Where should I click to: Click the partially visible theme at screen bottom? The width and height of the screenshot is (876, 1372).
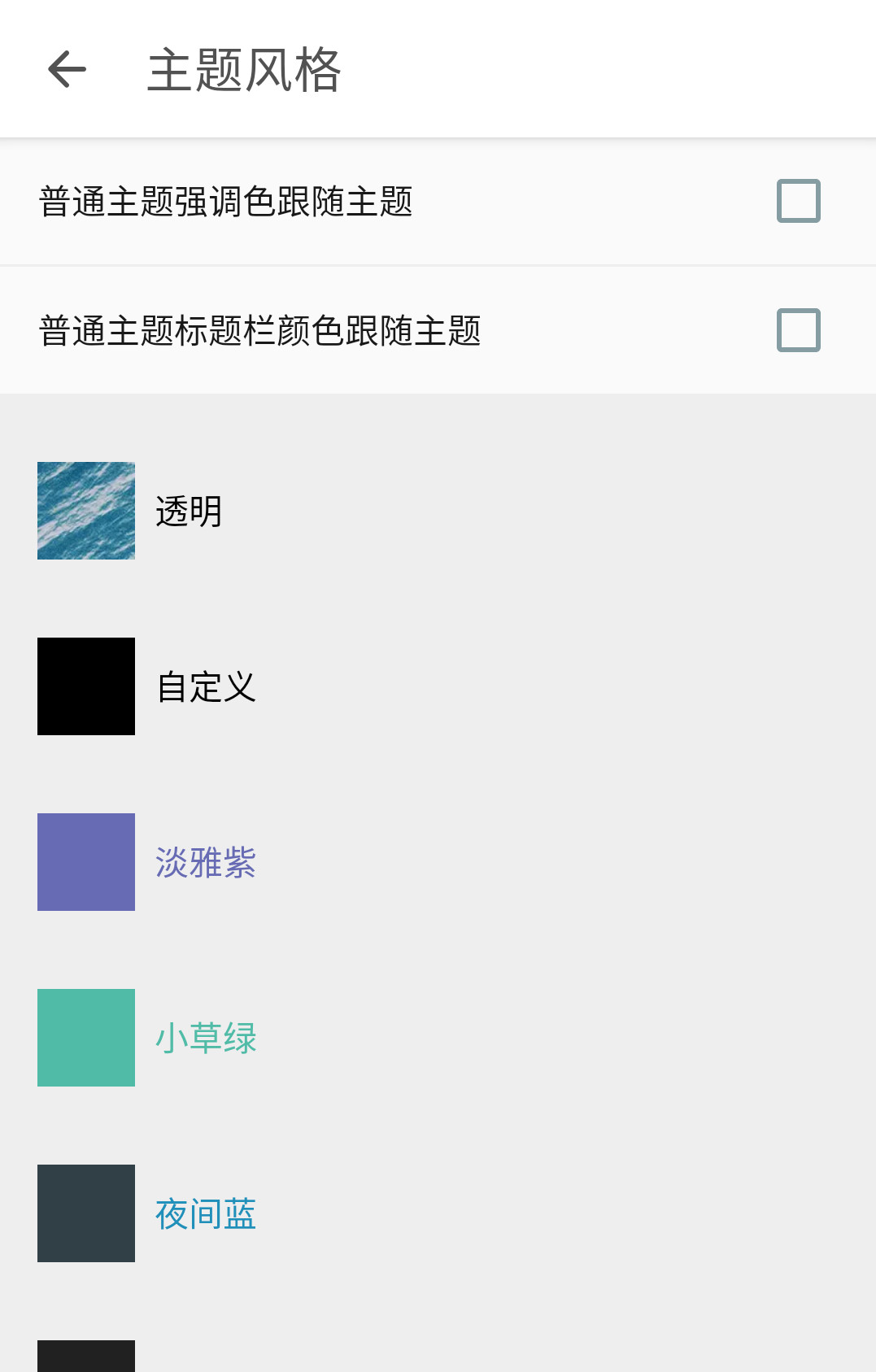[85, 1358]
